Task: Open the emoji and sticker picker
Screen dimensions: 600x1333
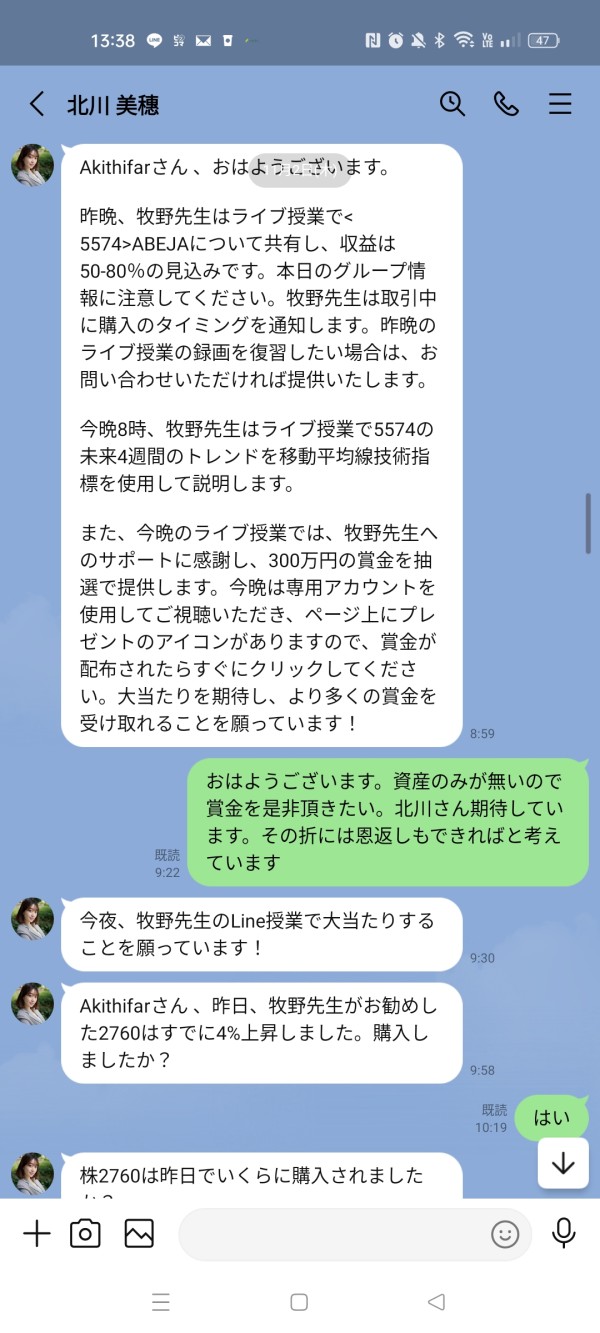Action: 505,1234
